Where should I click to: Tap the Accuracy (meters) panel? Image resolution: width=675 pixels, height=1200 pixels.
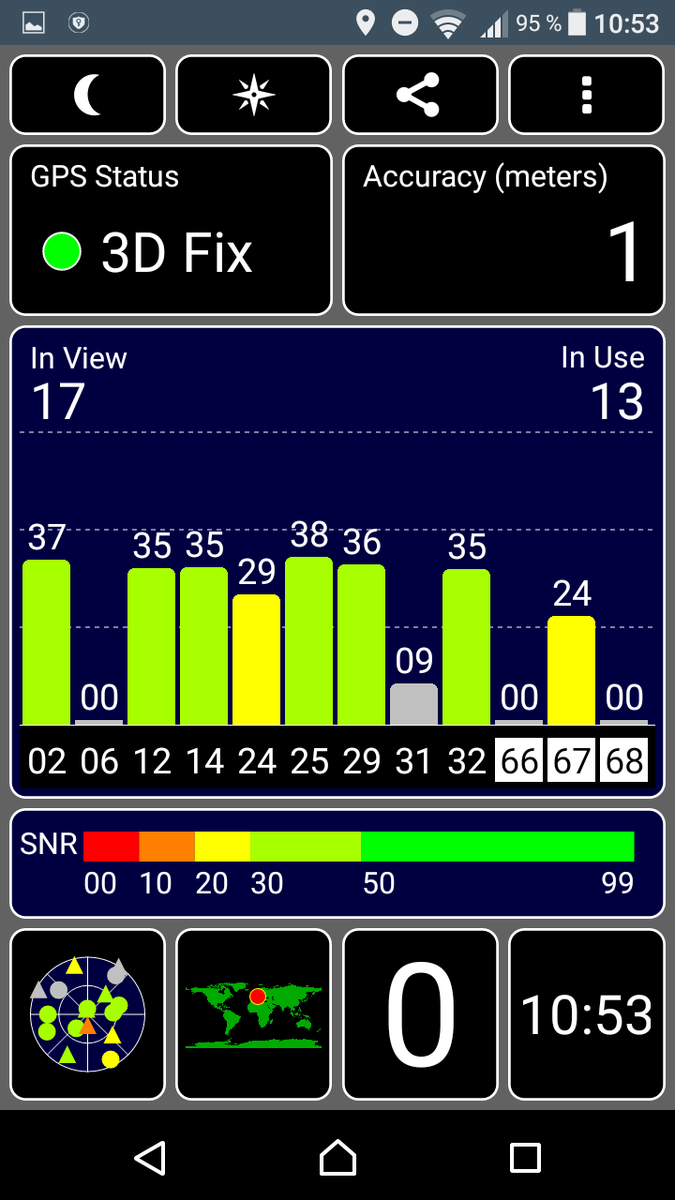pyautogui.click(x=503, y=230)
